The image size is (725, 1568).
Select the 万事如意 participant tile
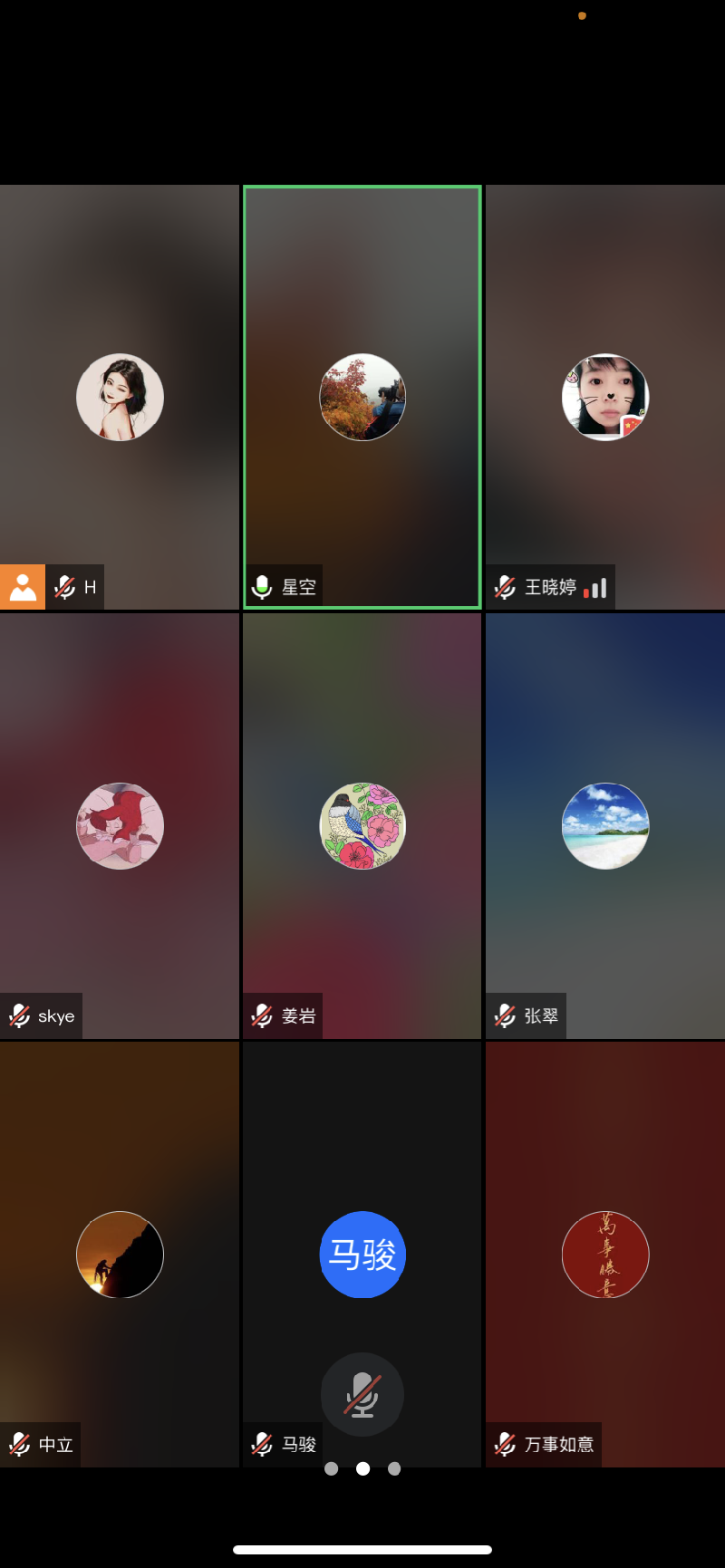pyautogui.click(x=605, y=1254)
